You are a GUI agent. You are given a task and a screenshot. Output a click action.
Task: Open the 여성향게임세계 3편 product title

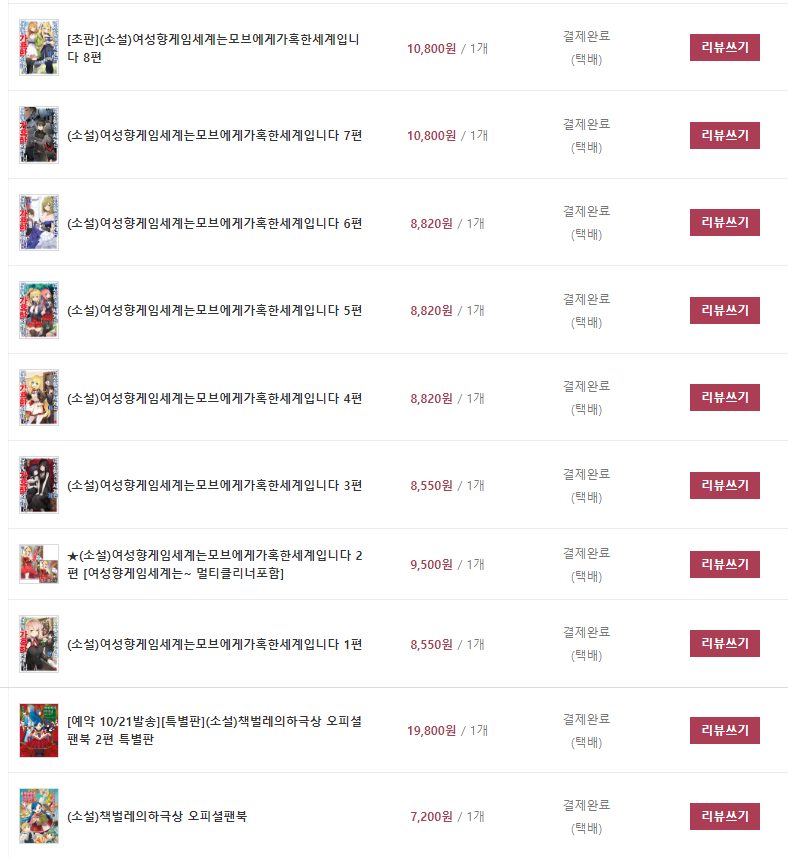pyautogui.click(x=214, y=485)
